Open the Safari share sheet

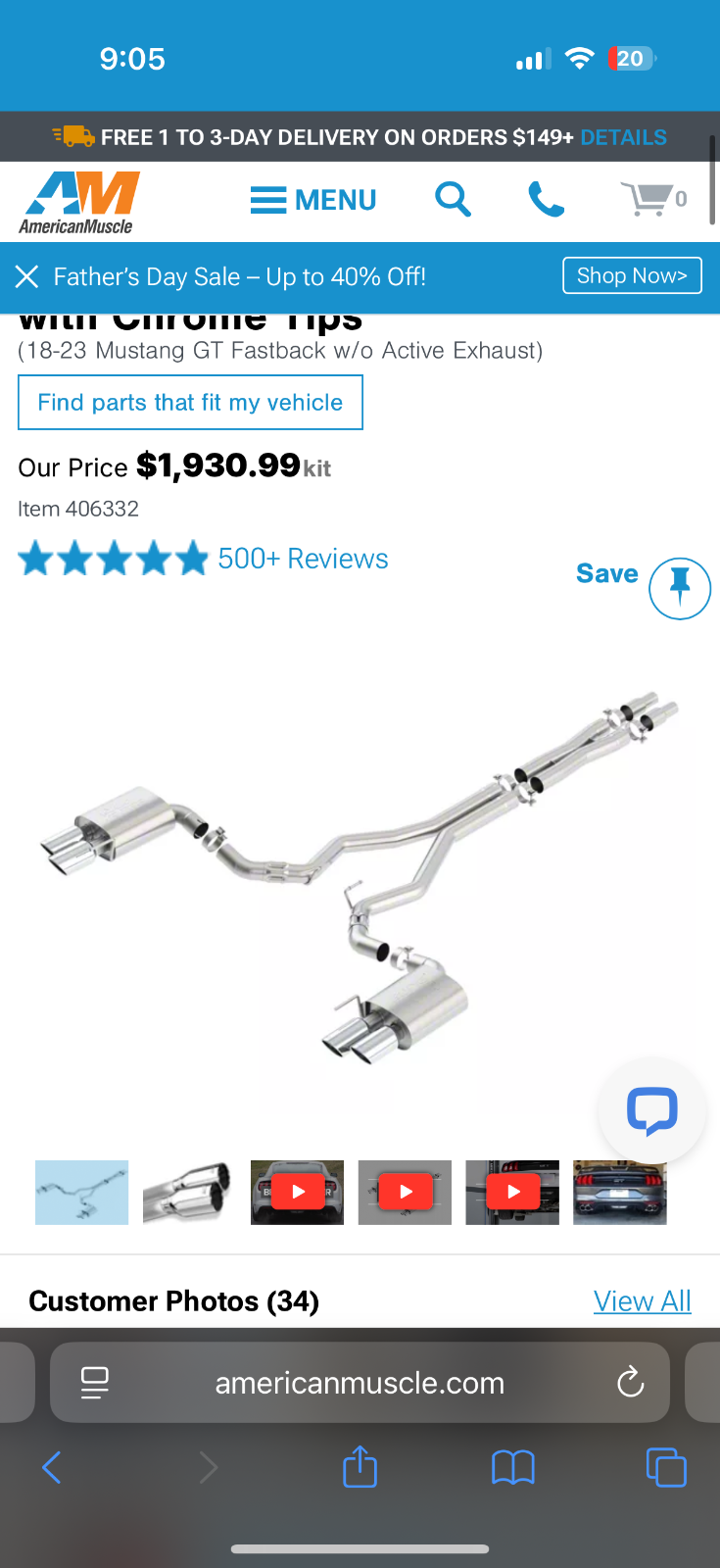click(360, 1467)
